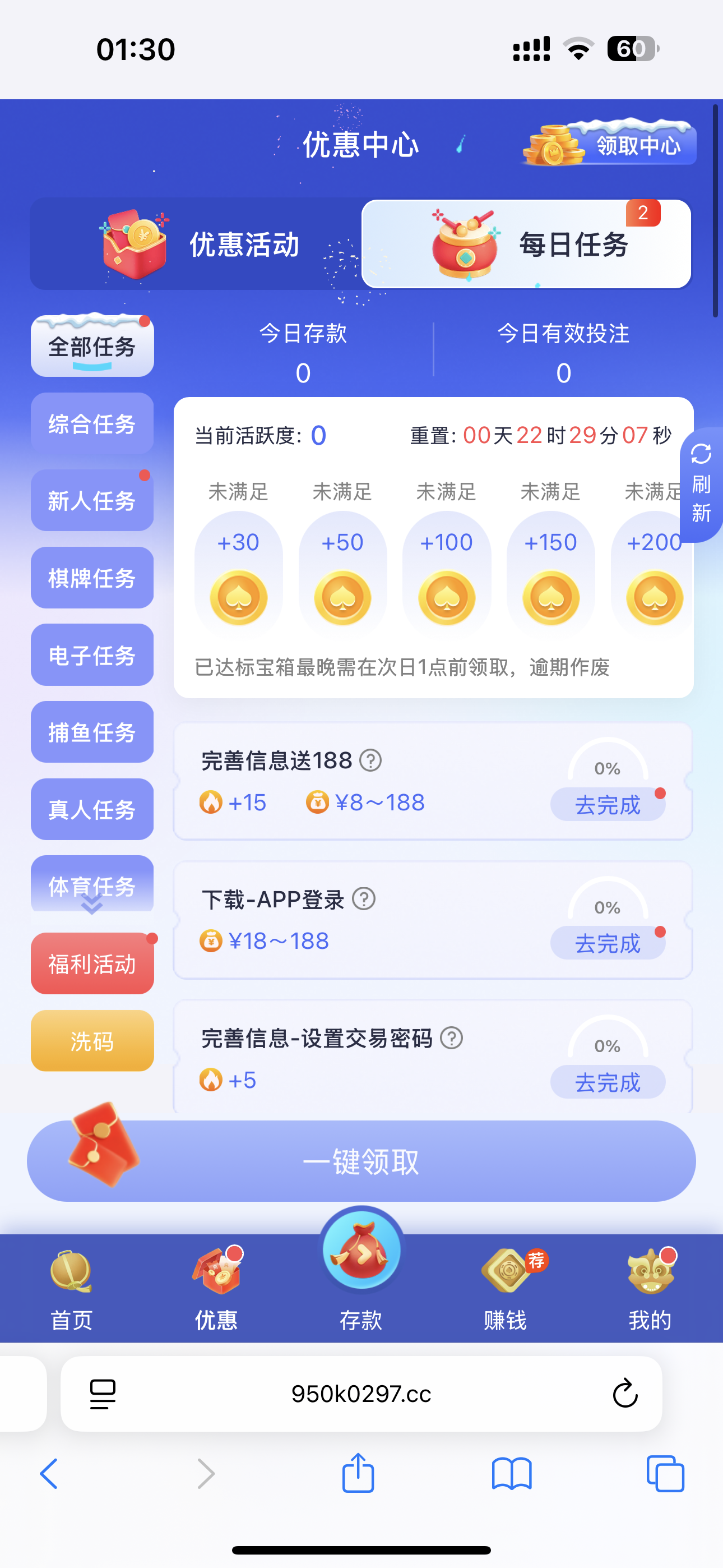Tap 去完成 for 下载-APP登录
The height and width of the screenshot is (1568, 723).
pyautogui.click(x=608, y=943)
